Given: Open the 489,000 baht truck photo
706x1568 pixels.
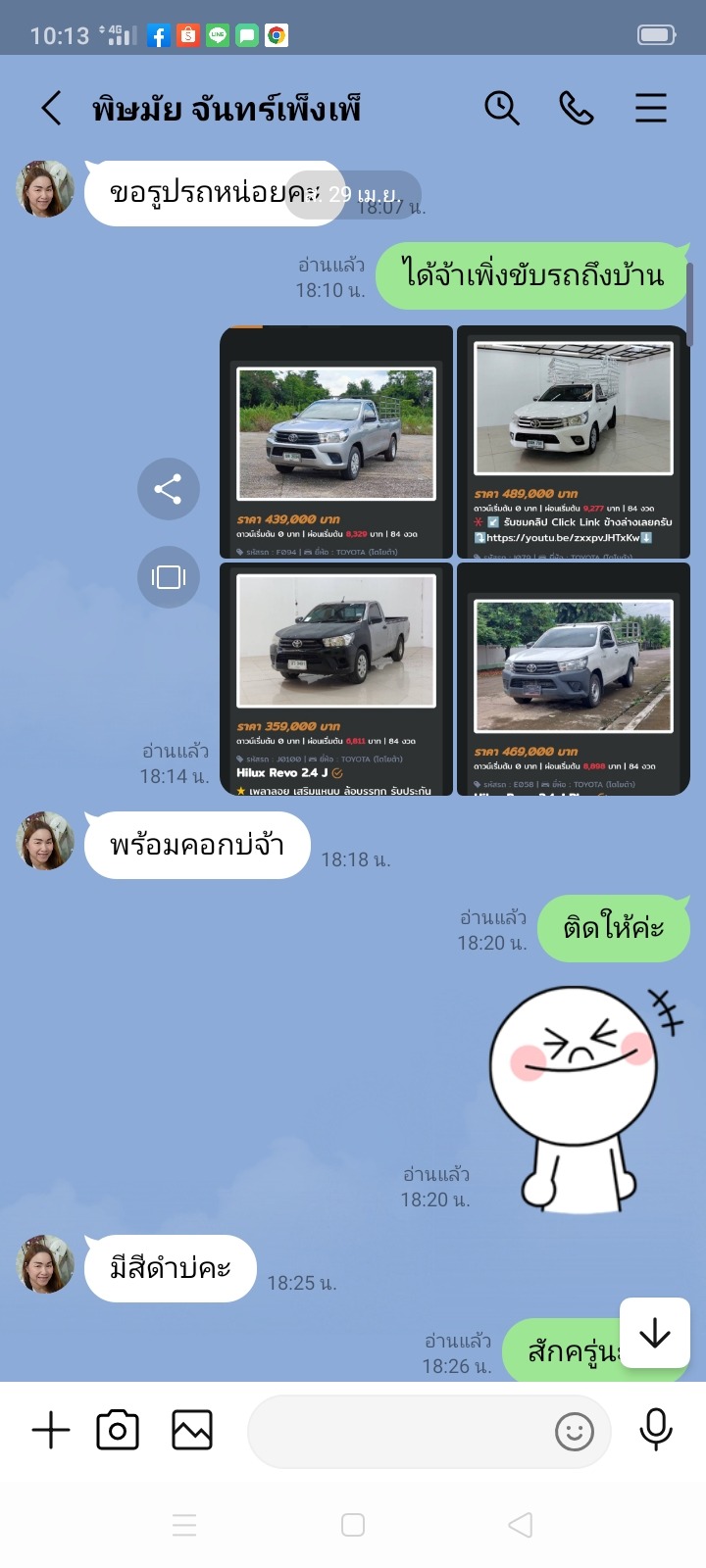Looking at the screenshot, I should click(573, 442).
